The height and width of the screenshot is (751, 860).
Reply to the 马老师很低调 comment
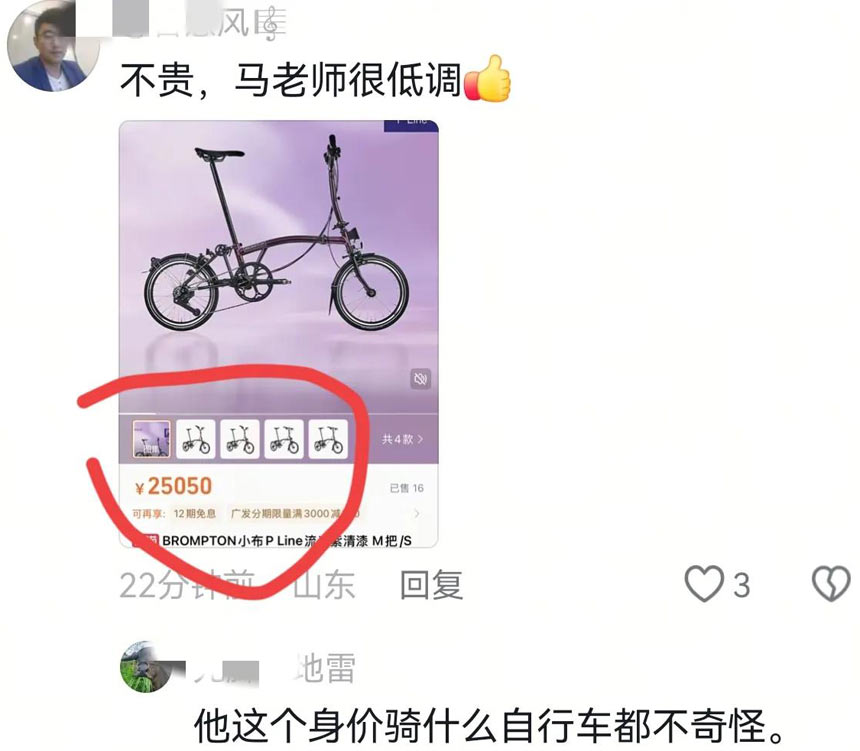tap(431, 584)
